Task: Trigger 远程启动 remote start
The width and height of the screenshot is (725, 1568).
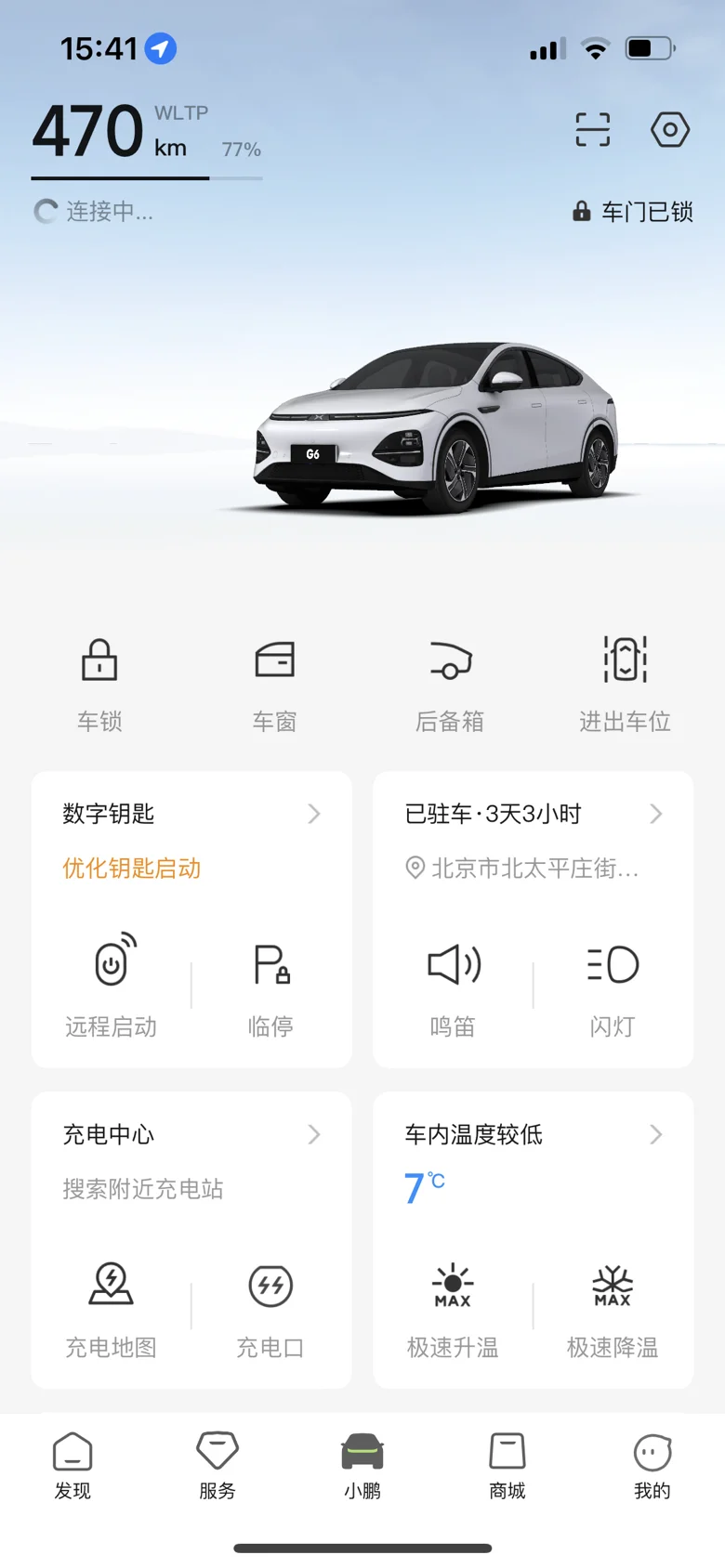Action: tap(112, 985)
